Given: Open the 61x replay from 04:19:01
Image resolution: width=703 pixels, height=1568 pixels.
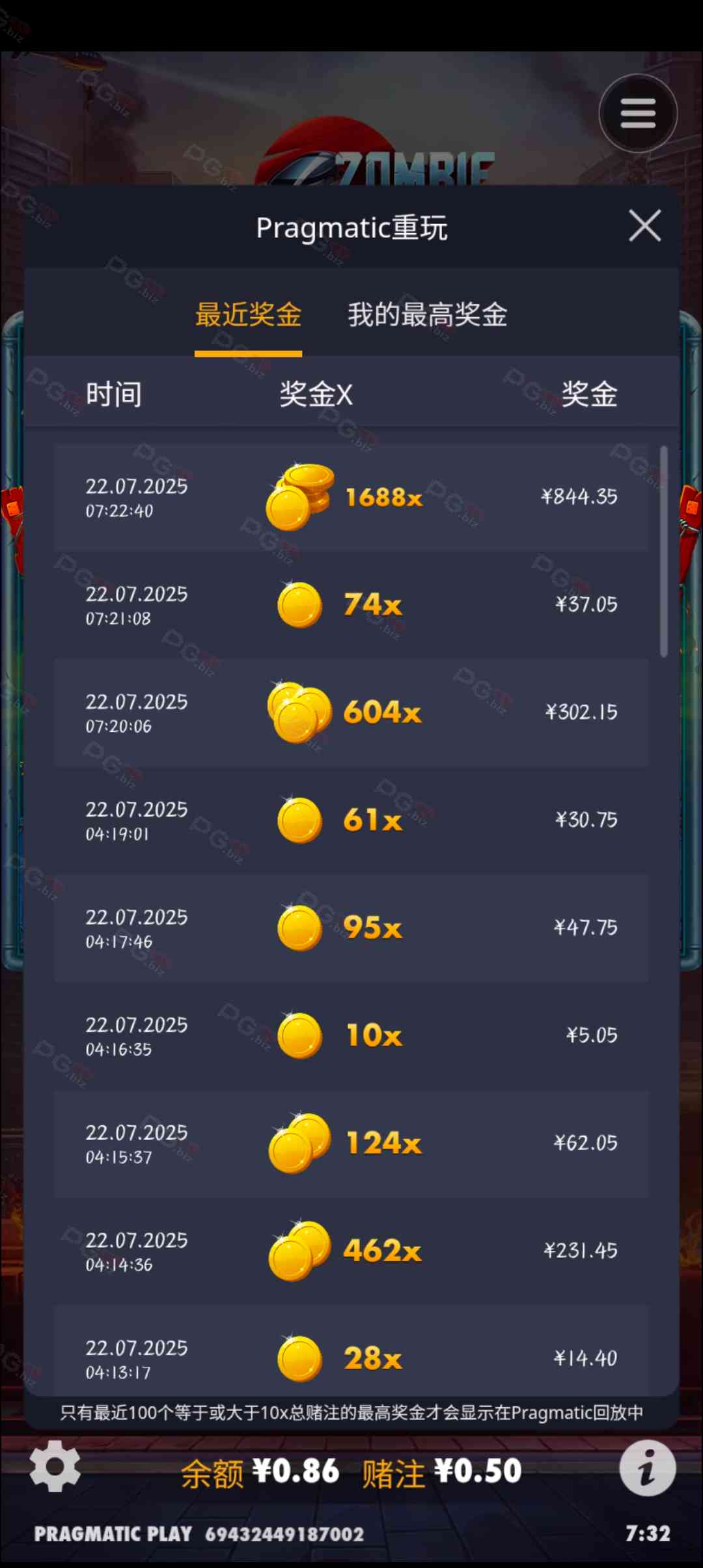Looking at the screenshot, I should click(351, 820).
